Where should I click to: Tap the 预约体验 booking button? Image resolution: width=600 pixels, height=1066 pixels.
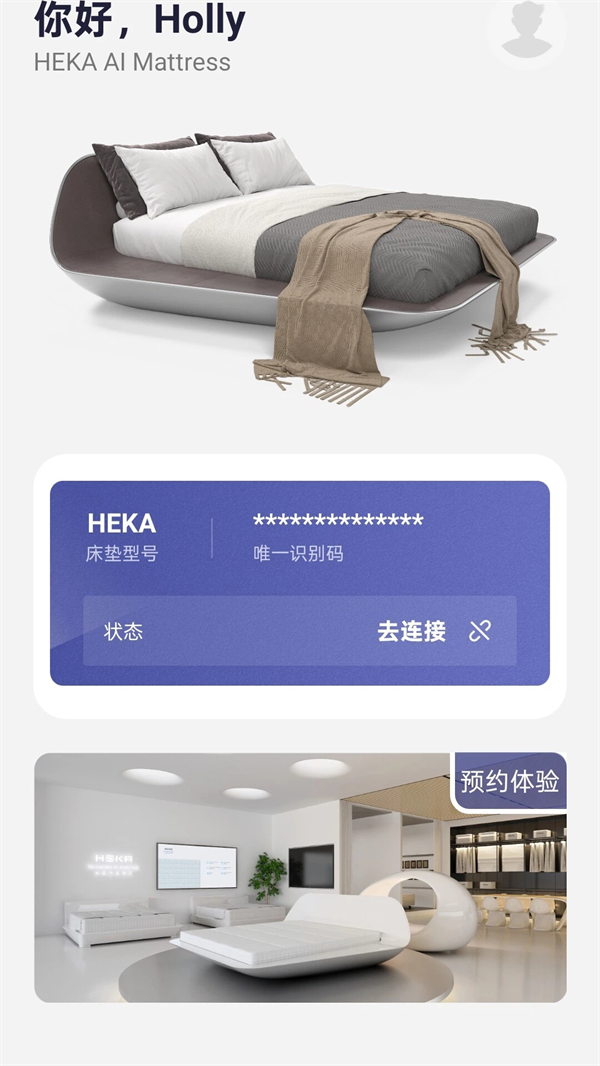tap(509, 781)
